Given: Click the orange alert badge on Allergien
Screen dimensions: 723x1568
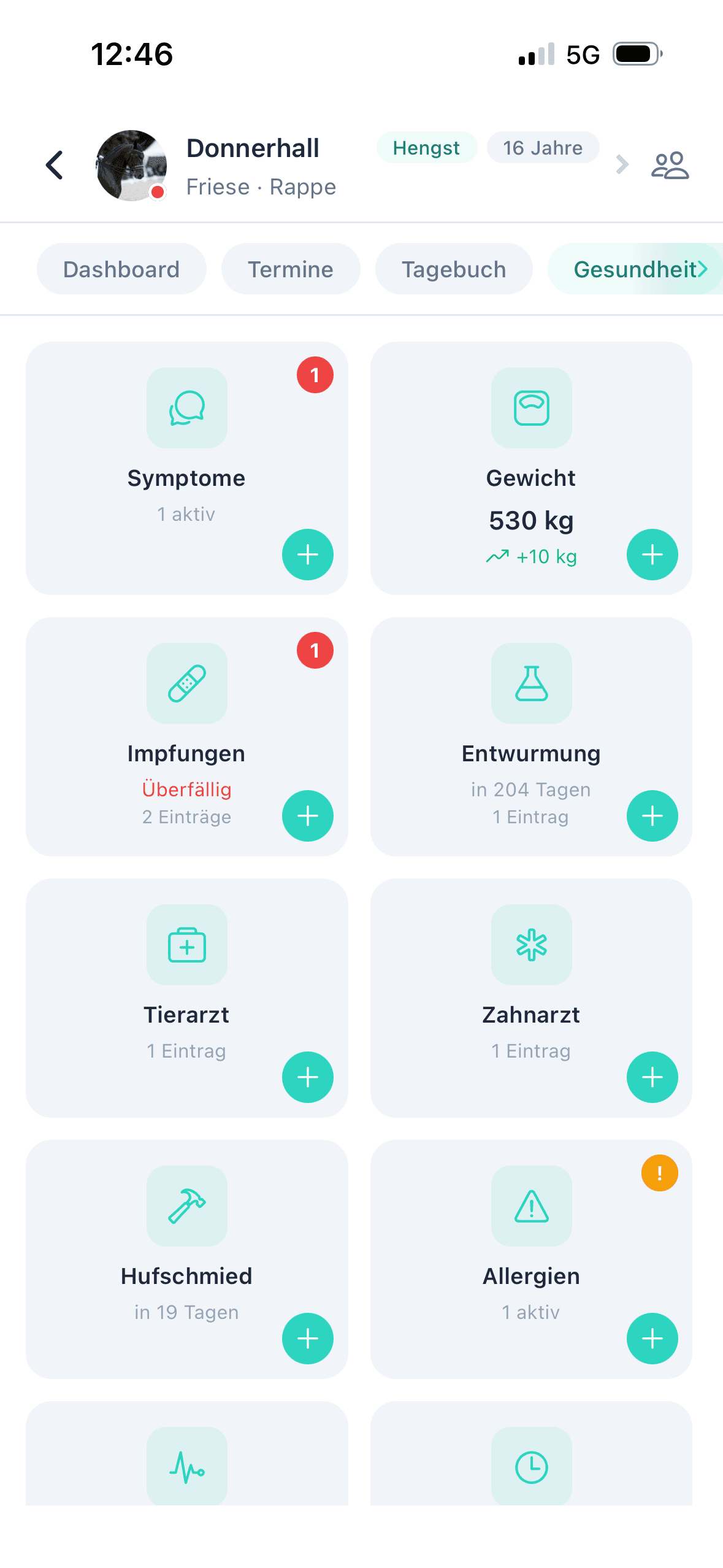Looking at the screenshot, I should click(659, 1173).
